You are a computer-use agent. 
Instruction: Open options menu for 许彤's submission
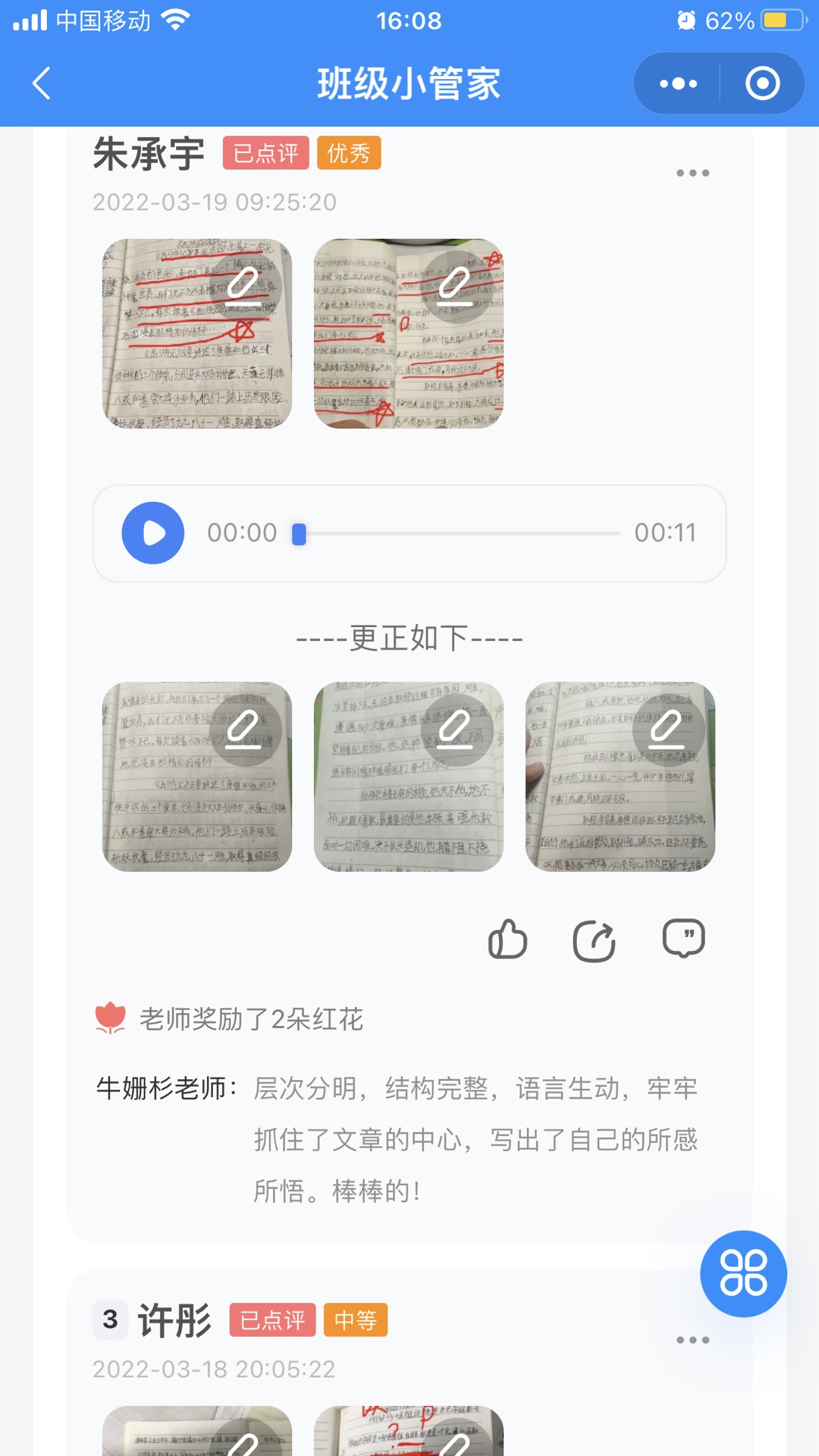[692, 1341]
